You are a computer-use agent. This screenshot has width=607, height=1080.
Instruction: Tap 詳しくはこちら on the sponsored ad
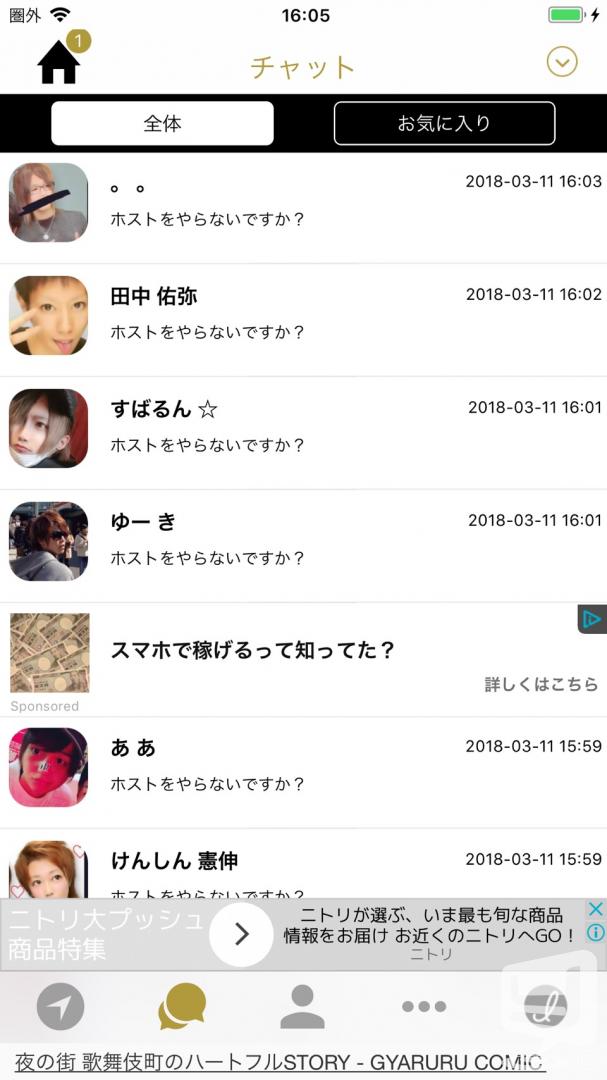[542, 684]
